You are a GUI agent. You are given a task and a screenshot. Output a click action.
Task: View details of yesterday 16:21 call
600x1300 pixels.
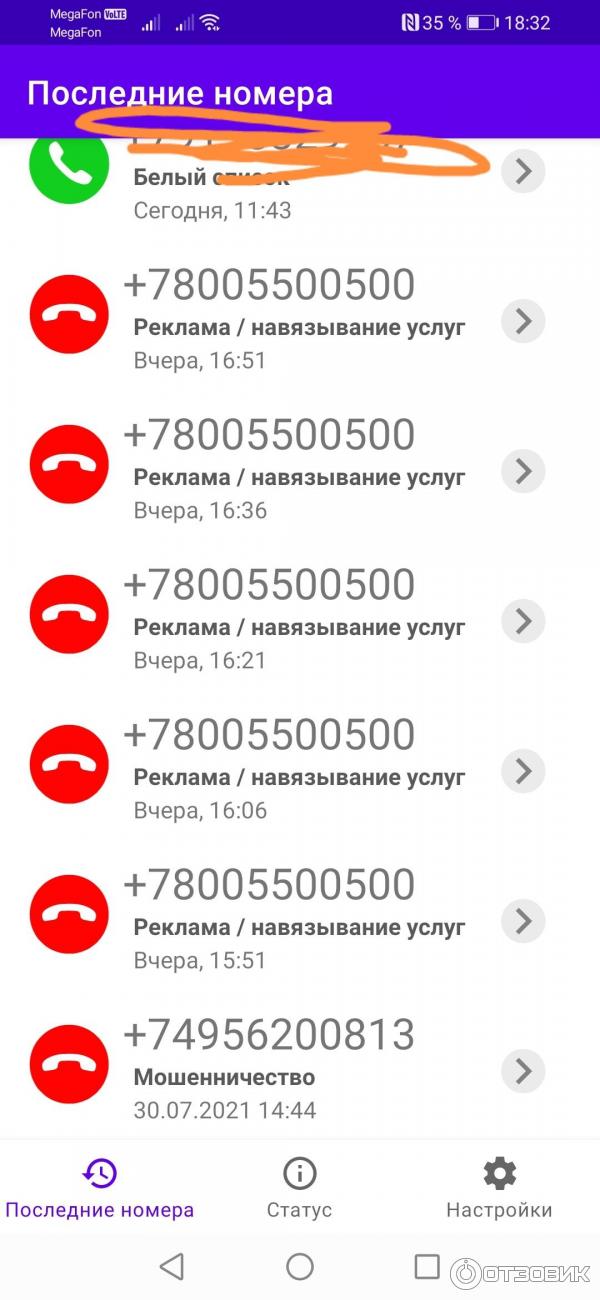coord(522,621)
